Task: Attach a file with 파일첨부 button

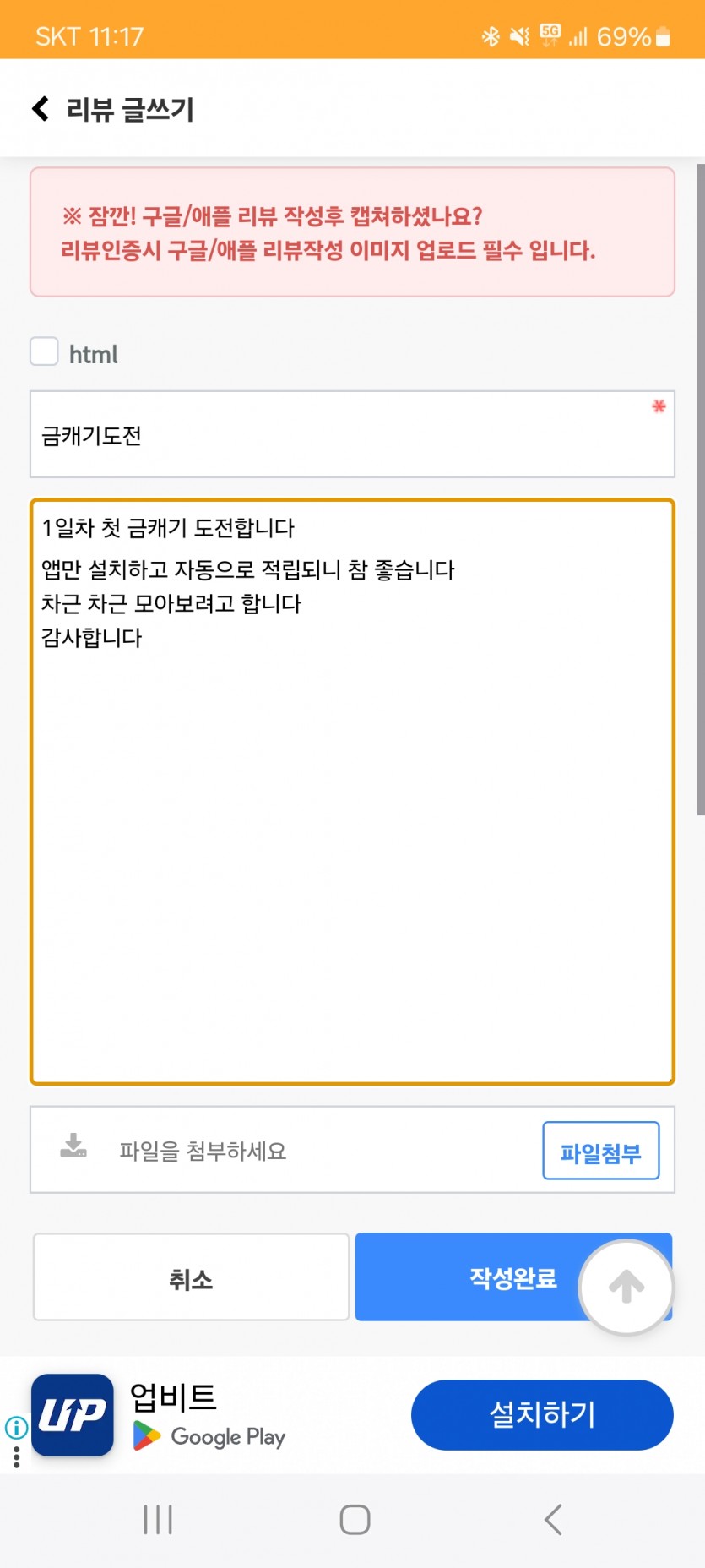Action: (x=600, y=1151)
